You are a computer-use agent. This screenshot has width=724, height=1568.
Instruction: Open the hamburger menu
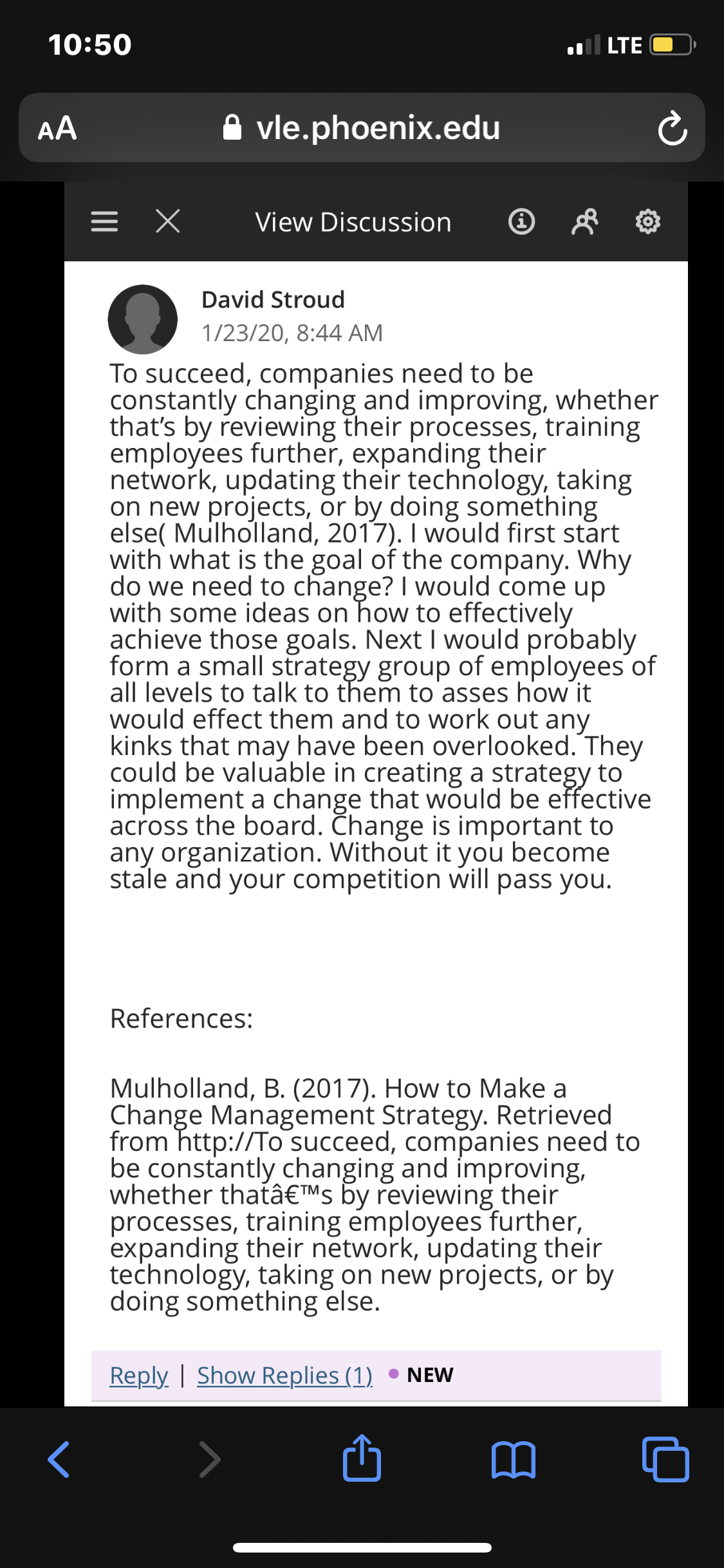[x=104, y=221]
